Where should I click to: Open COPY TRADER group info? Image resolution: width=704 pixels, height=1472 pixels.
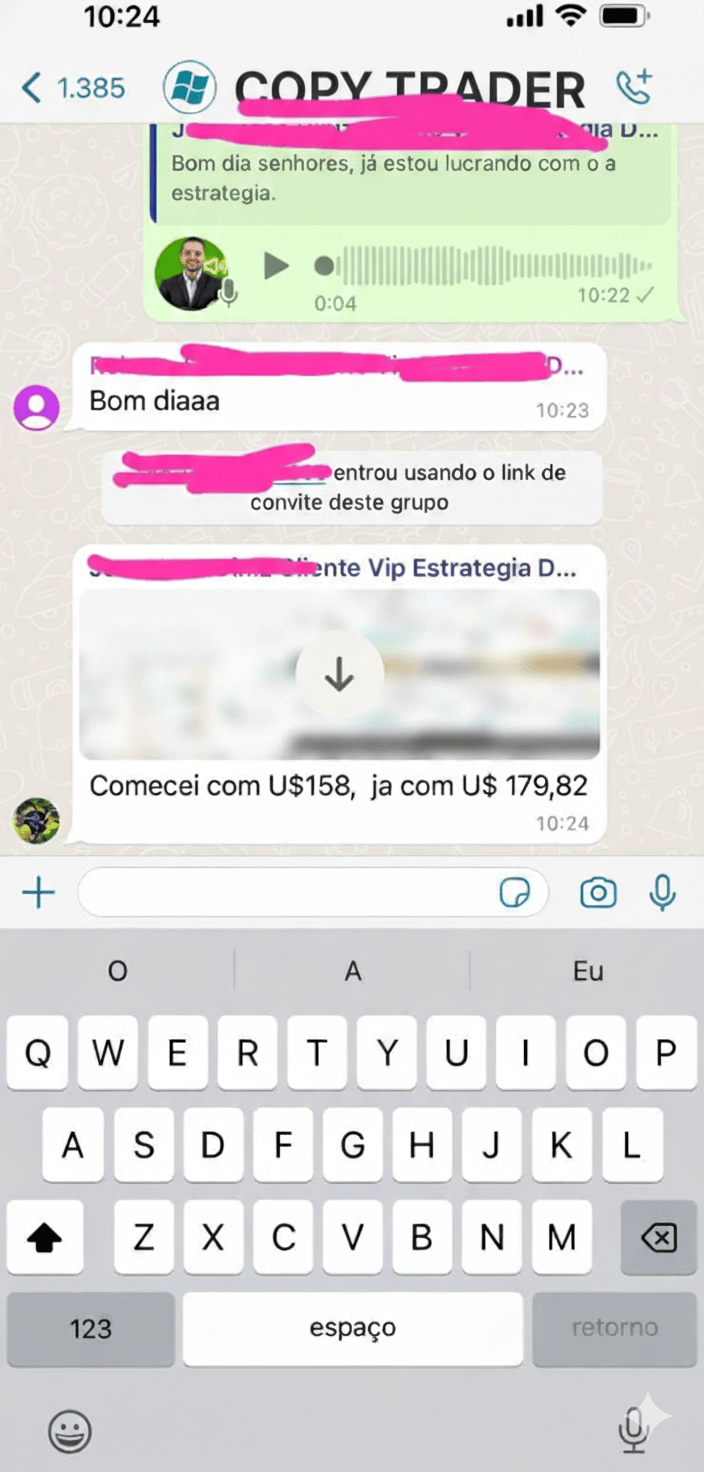[410, 89]
